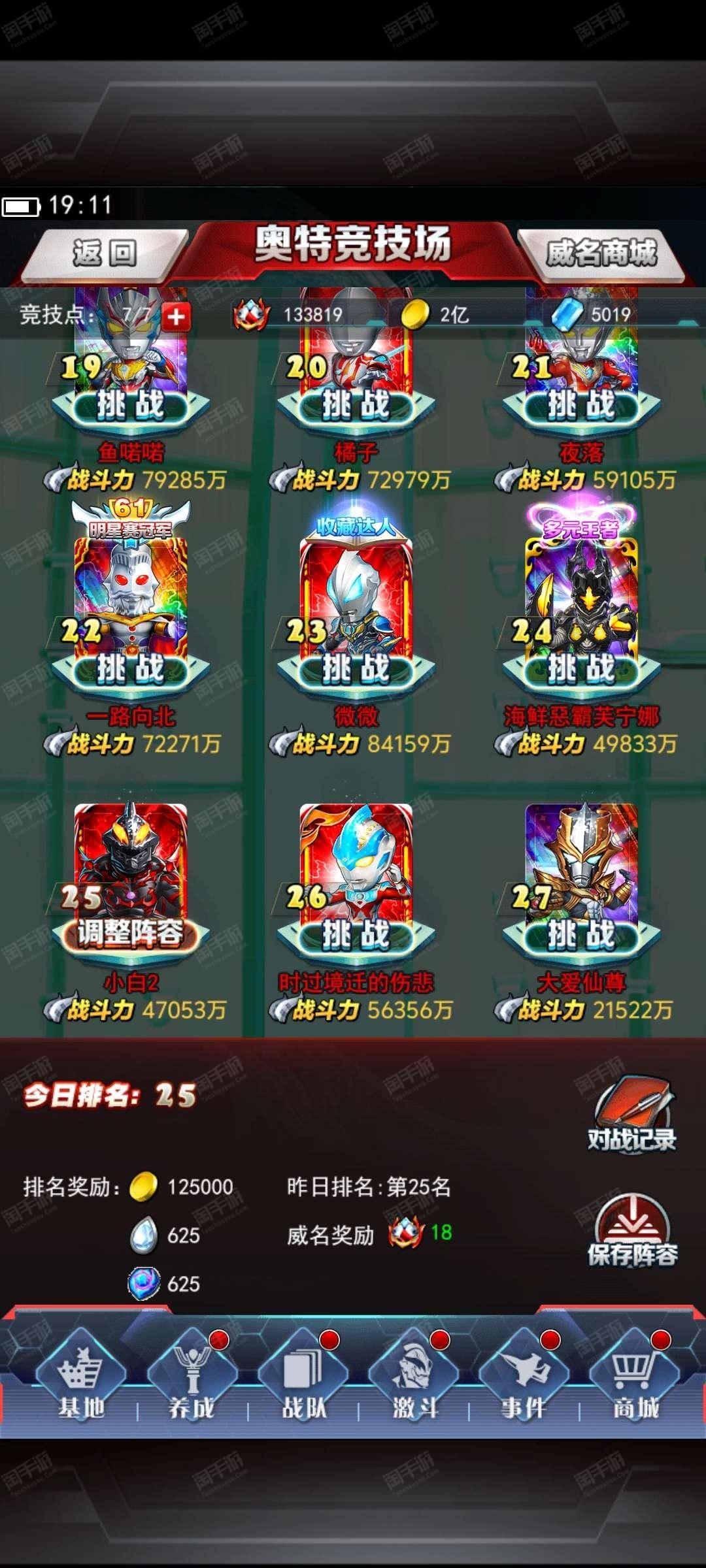Viewport: 706px width, 1568px height.
Task: Challenge rank 19 player 鱼喏喏
Action: (x=131, y=406)
